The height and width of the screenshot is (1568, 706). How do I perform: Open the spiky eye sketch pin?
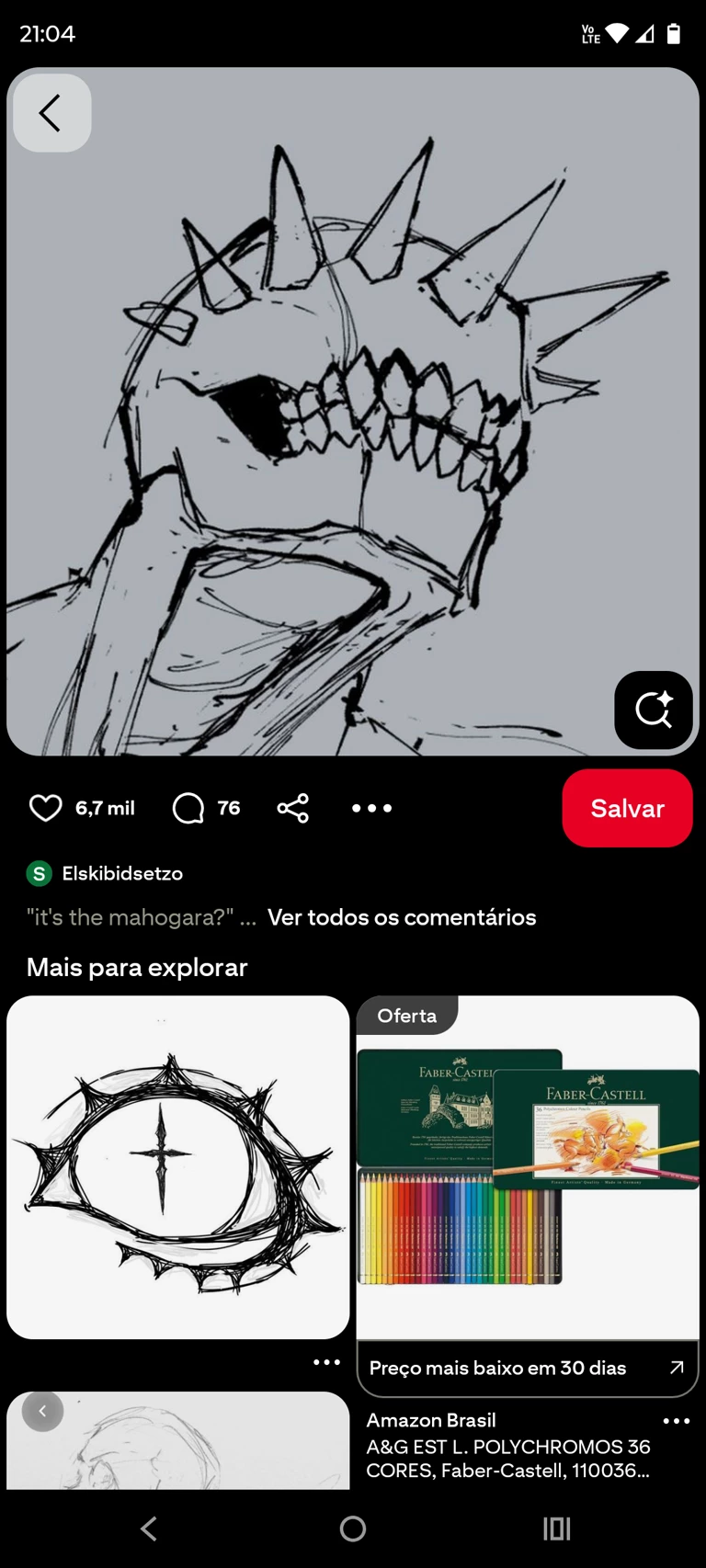coord(178,1165)
